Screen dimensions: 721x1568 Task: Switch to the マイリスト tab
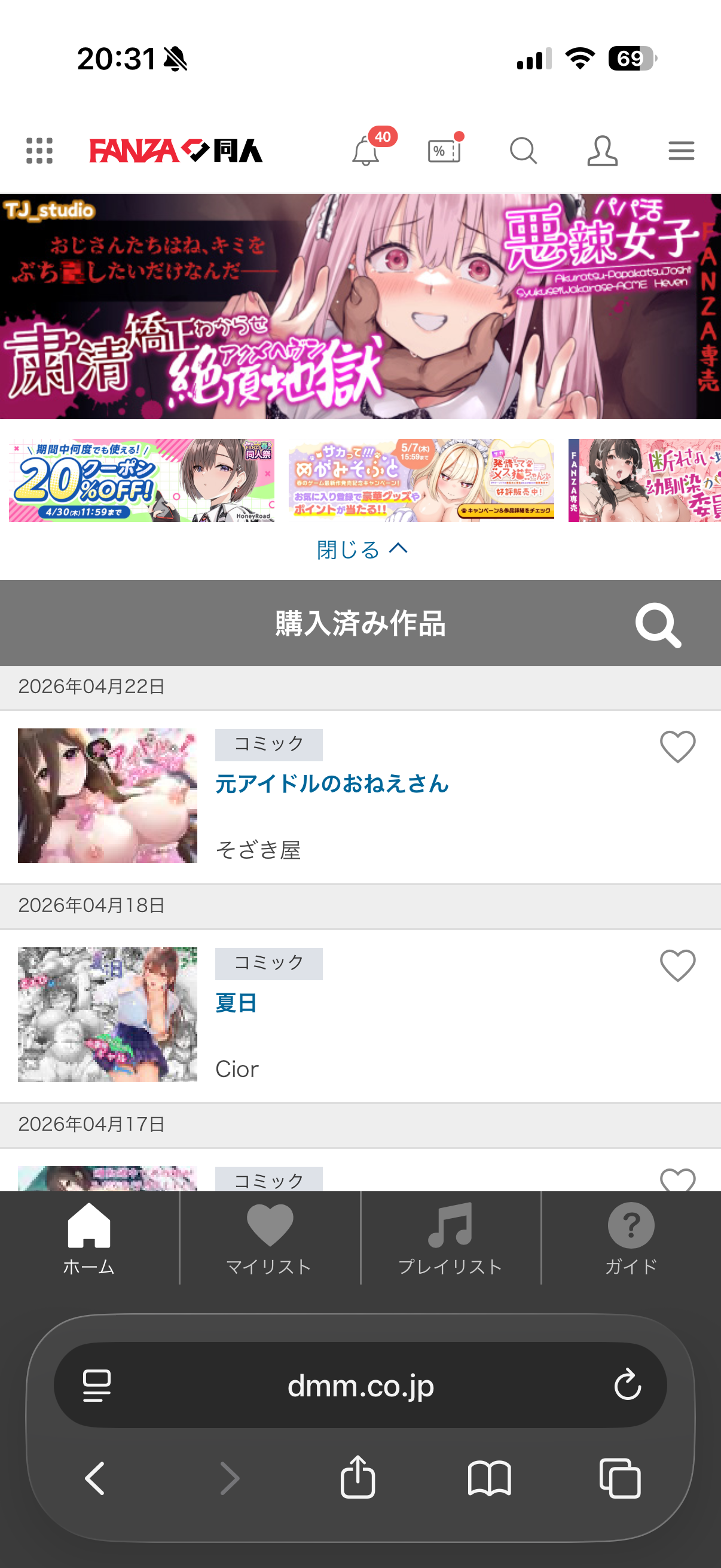[269, 1238]
